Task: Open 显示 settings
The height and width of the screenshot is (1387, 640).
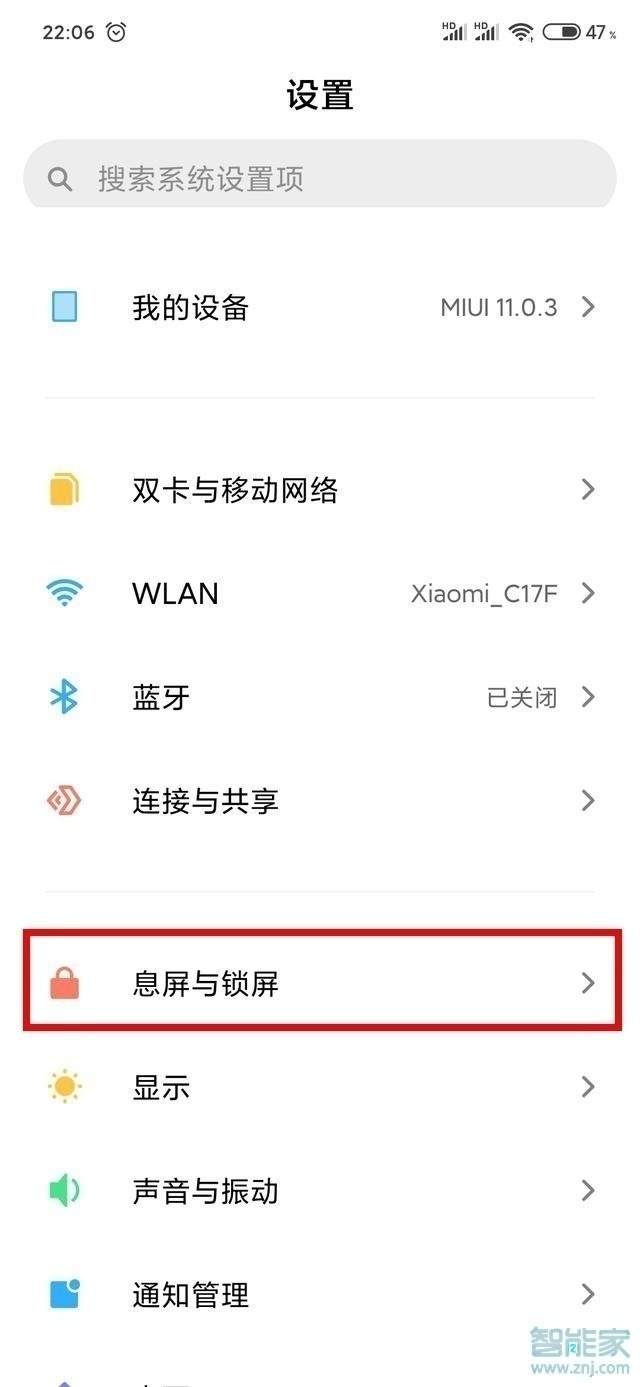Action: [320, 1087]
